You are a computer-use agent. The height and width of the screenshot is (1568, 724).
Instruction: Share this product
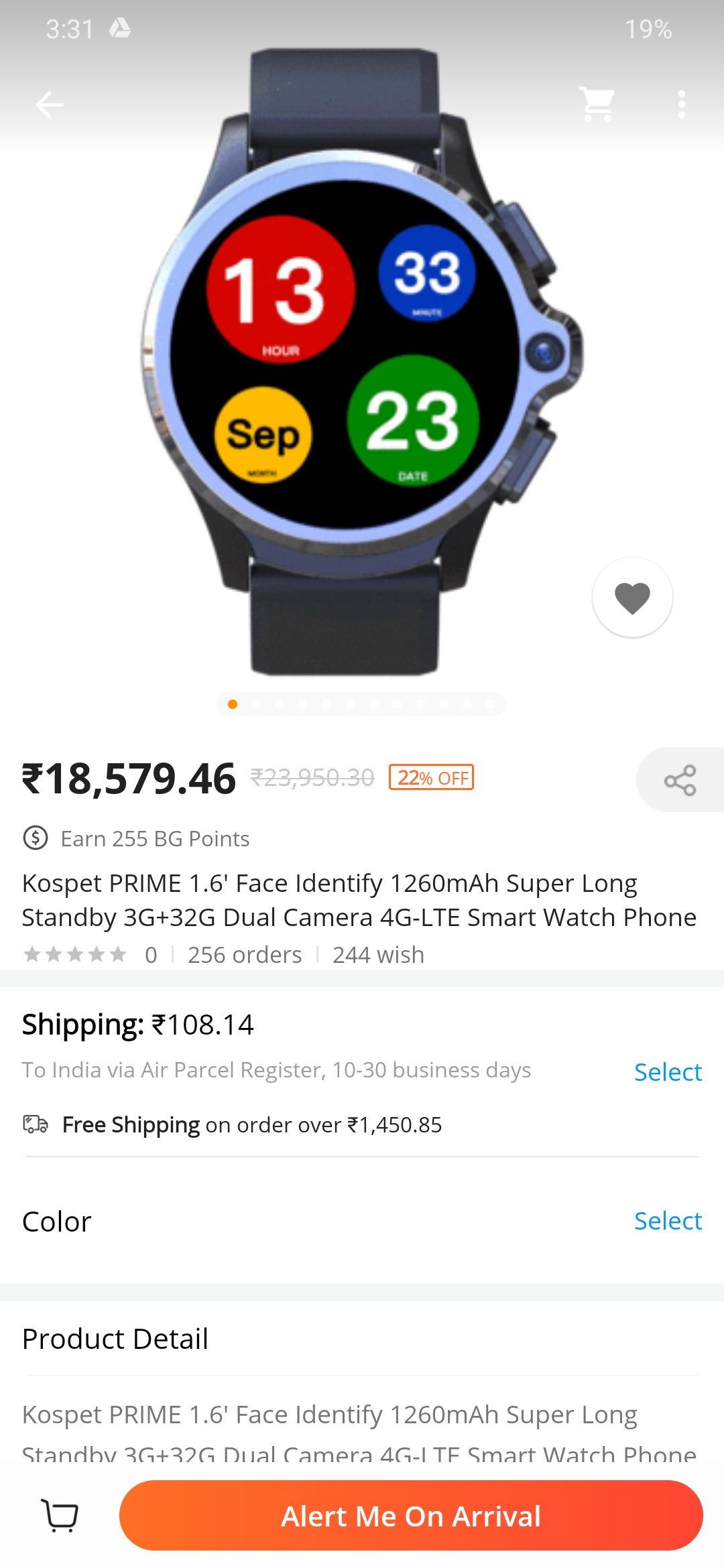tap(680, 780)
